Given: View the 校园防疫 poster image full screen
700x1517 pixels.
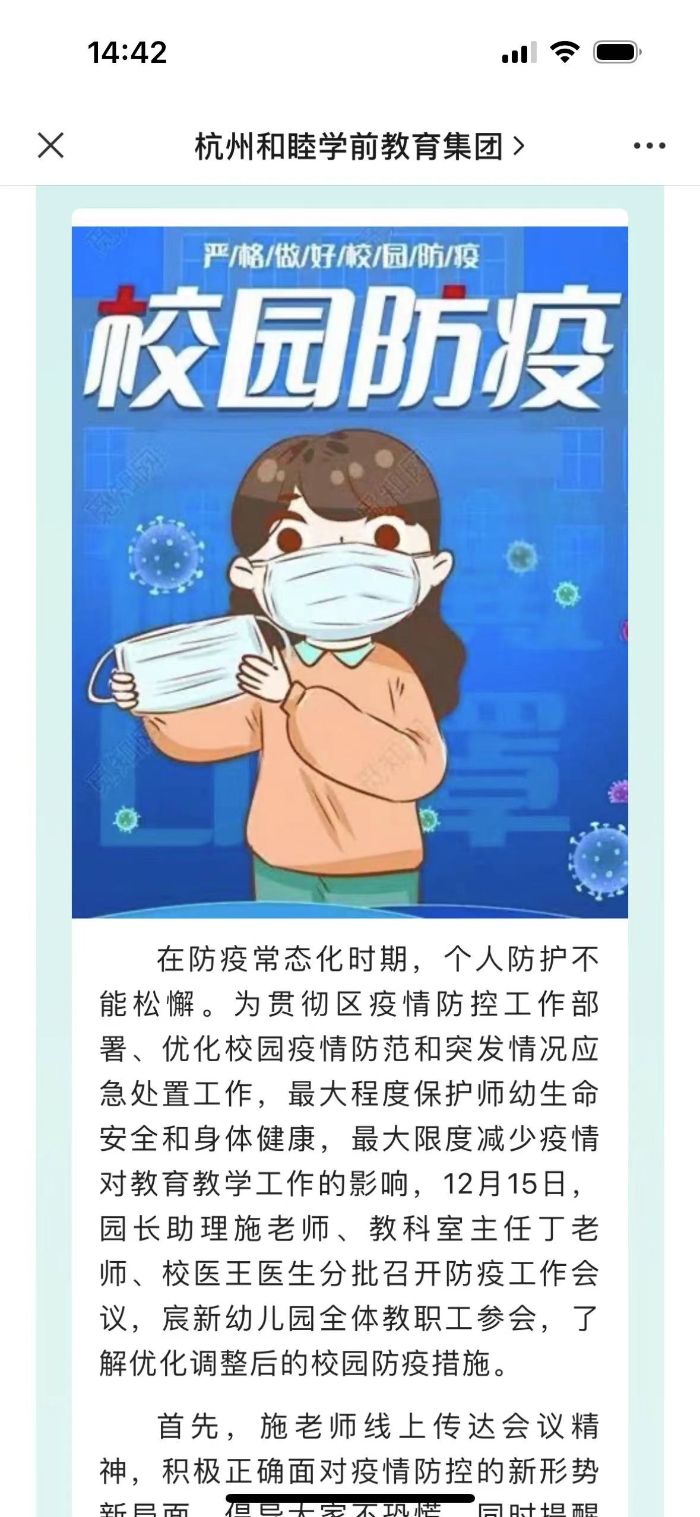Looking at the screenshot, I should coord(350,572).
